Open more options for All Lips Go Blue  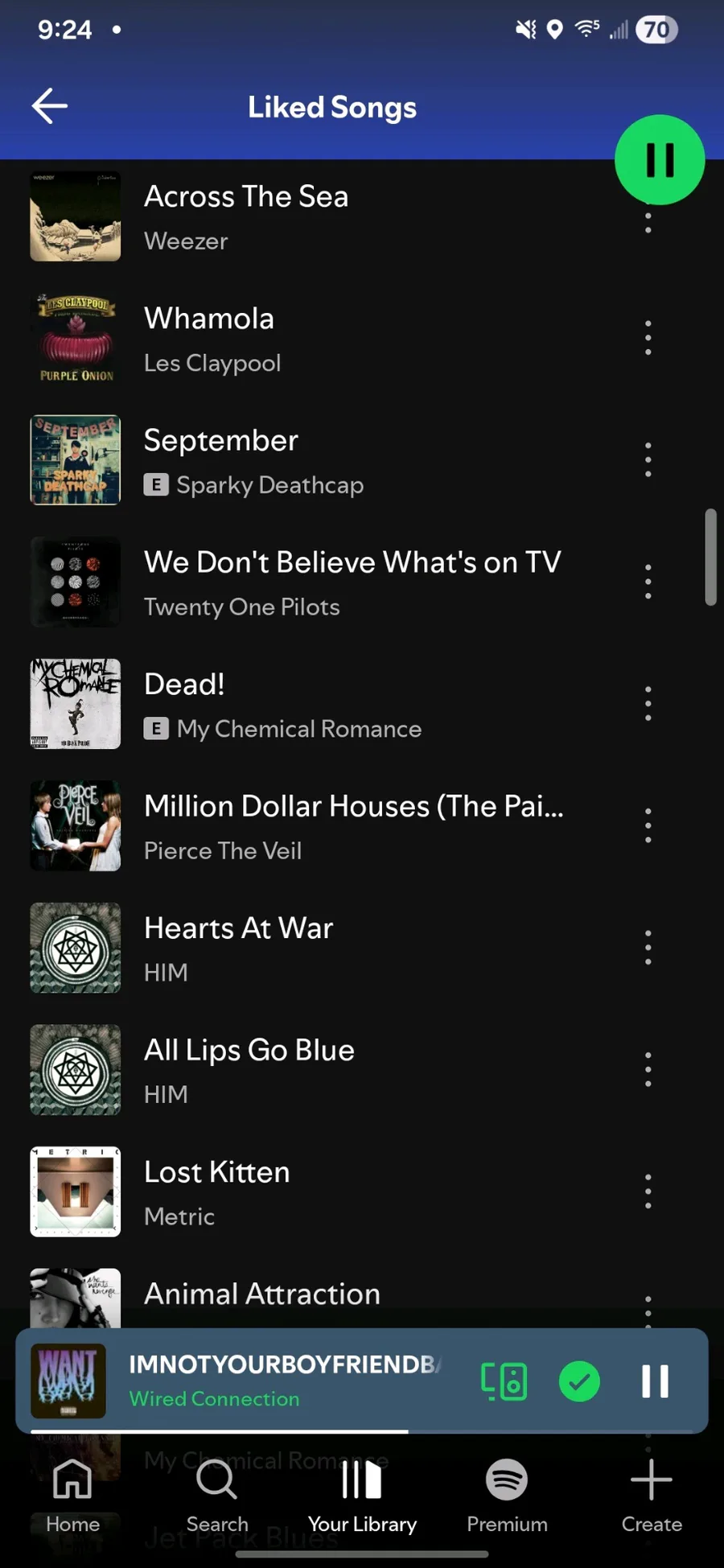click(x=648, y=1070)
